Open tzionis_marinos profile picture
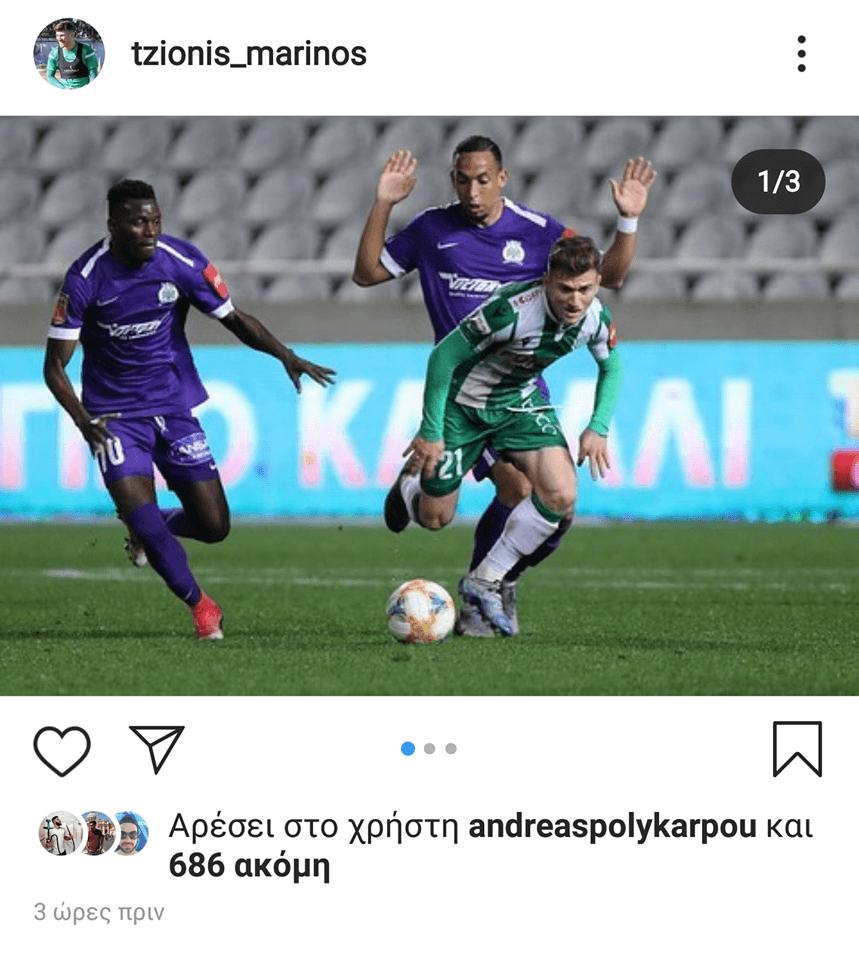The height and width of the screenshot is (960, 859). pyautogui.click(x=68, y=54)
